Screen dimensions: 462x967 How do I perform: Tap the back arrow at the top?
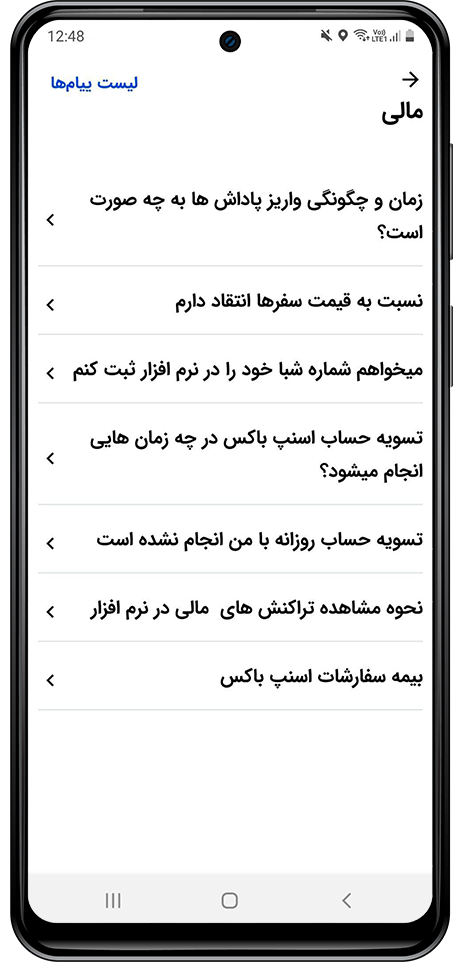(410, 80)
